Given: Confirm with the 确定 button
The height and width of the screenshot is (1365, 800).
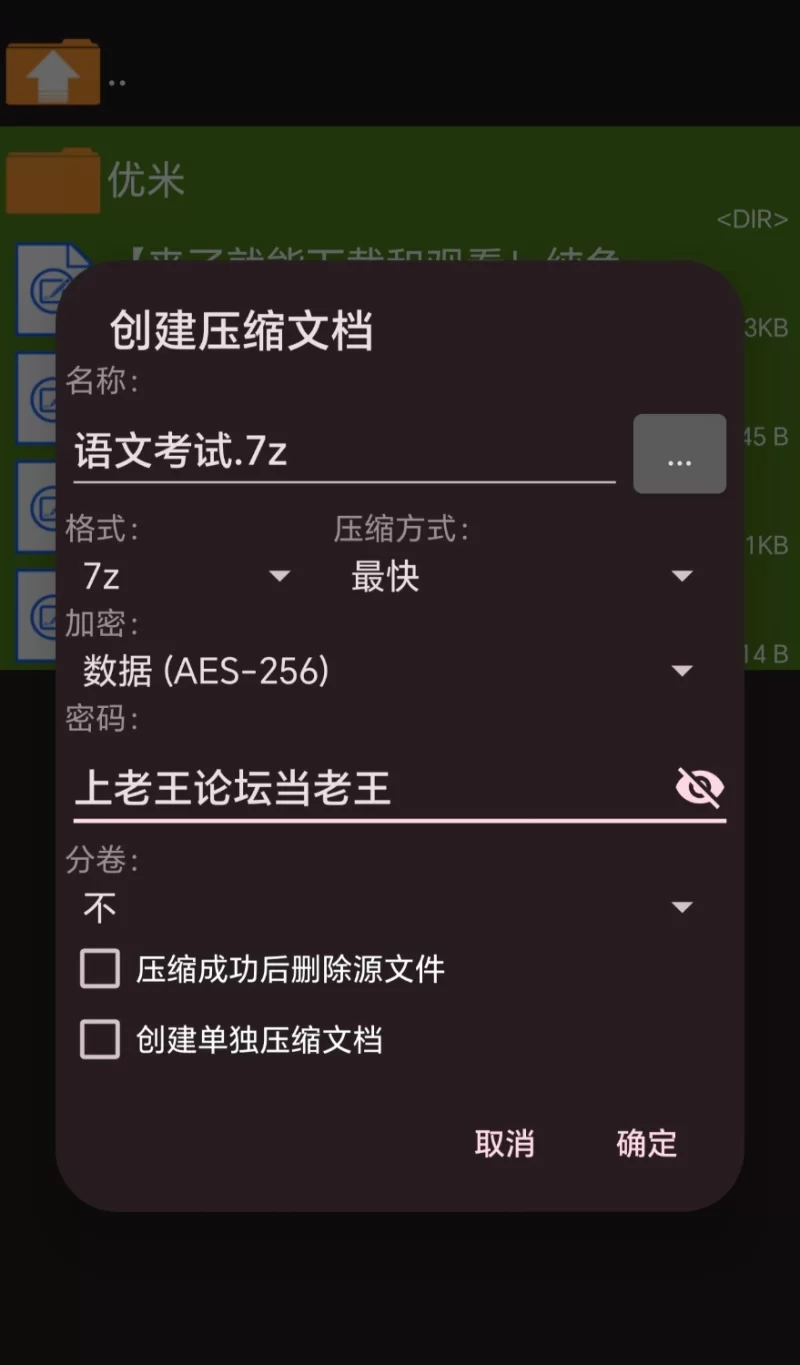Looking at the screenshot, I should click(646, 1143).
